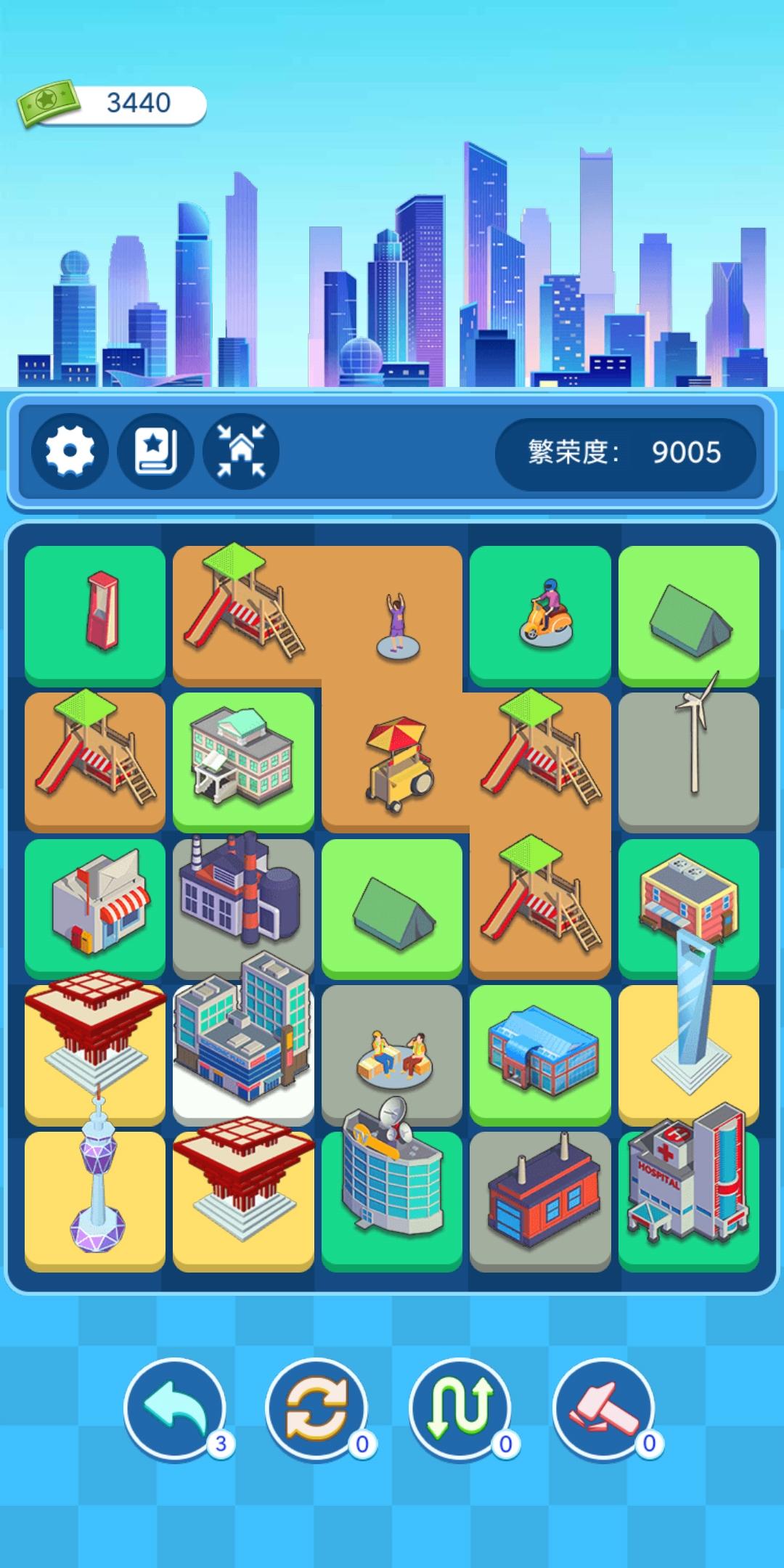
Task: Select the hospital building tile
Action: pyautogui.click(x=689, y=1198)
